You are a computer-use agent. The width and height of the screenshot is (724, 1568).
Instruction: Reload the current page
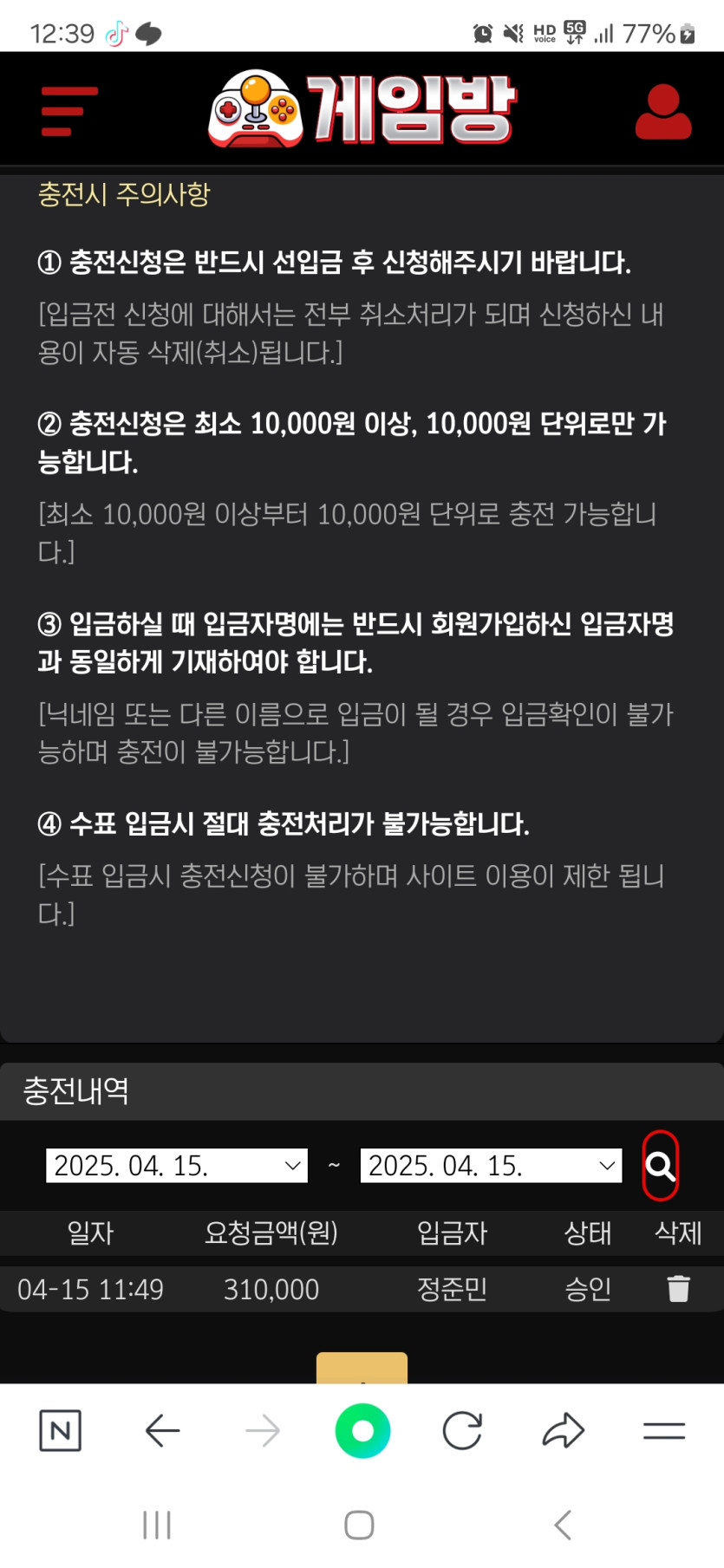click(x=462, y=1430)
